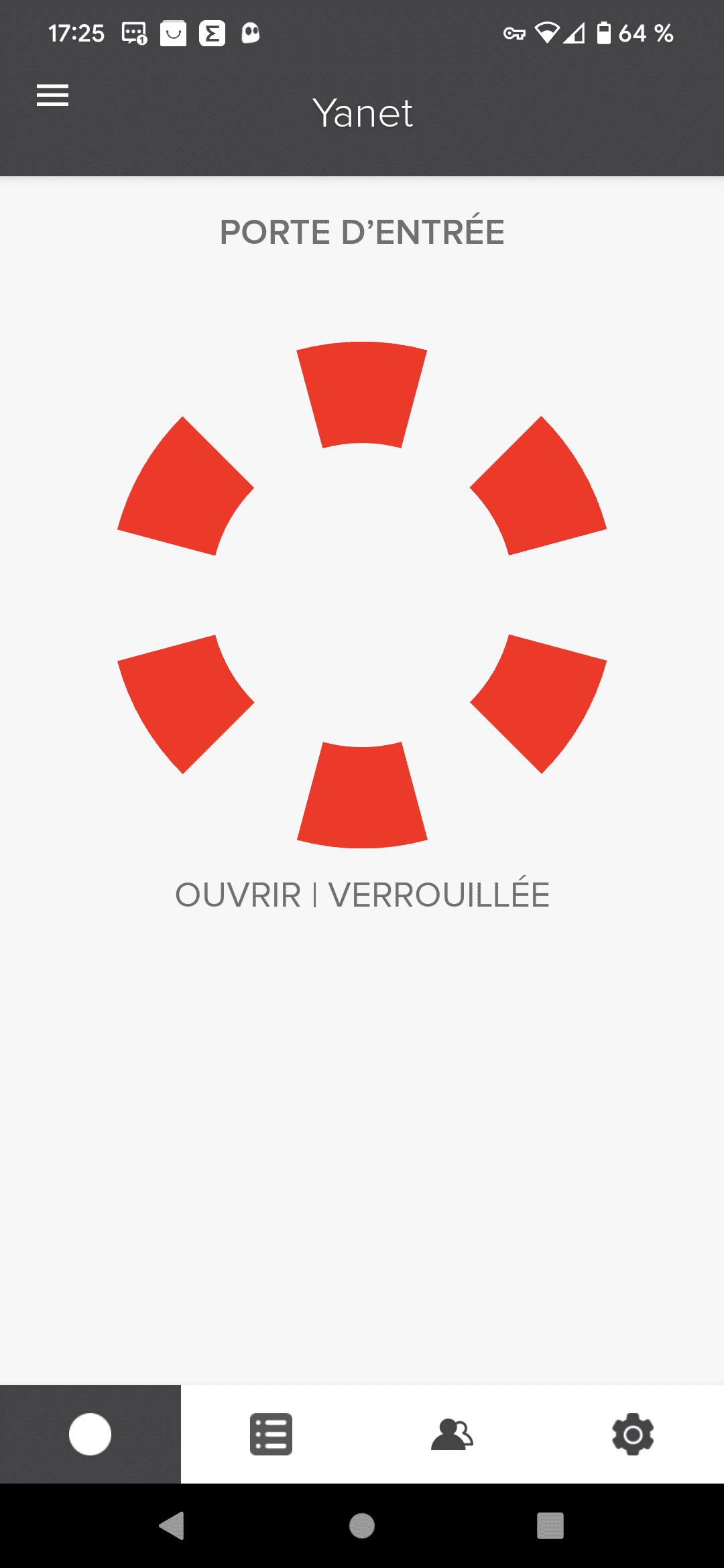Open the activity list tab
This screenshot has height=1568, width=724.
click(271, 1434)
